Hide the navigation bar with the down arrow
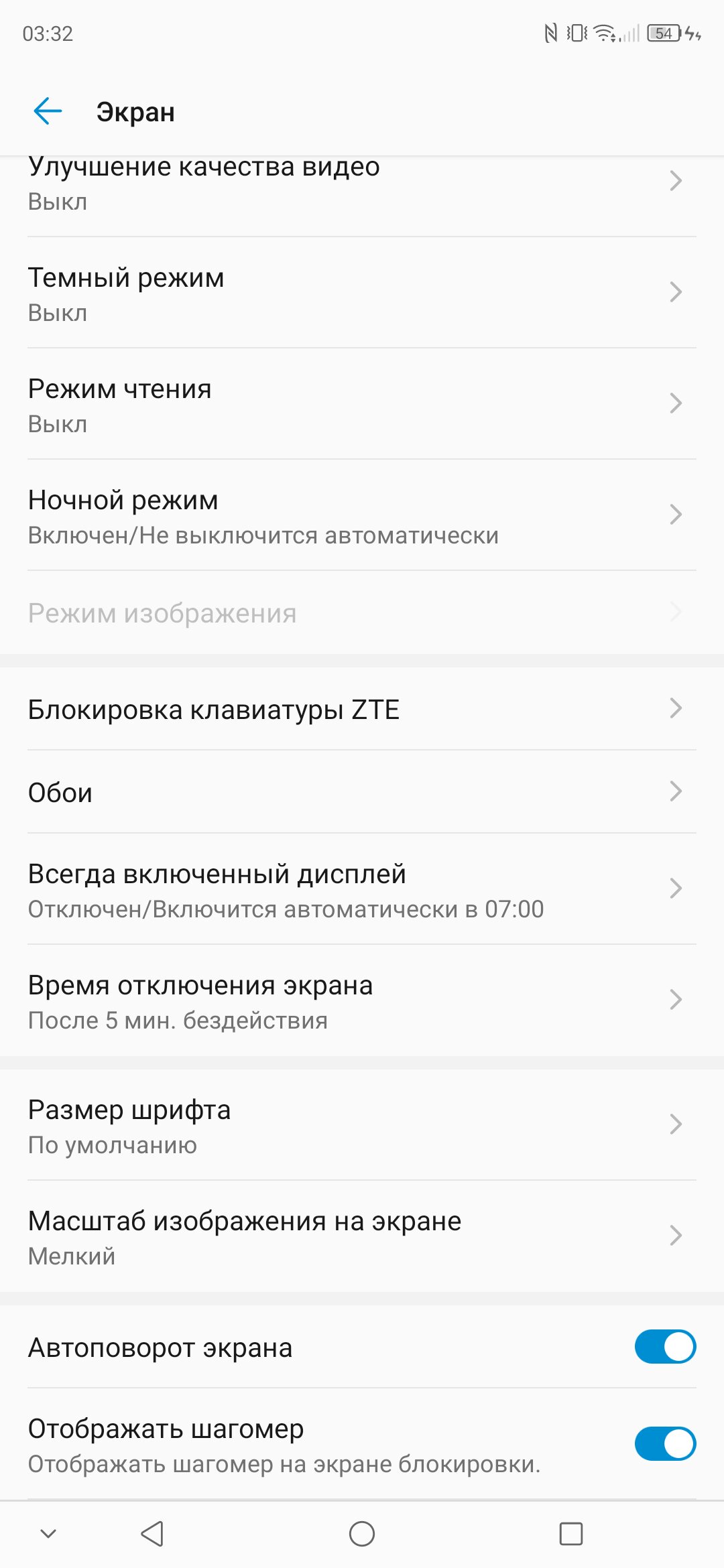 tap(48, 1533)
